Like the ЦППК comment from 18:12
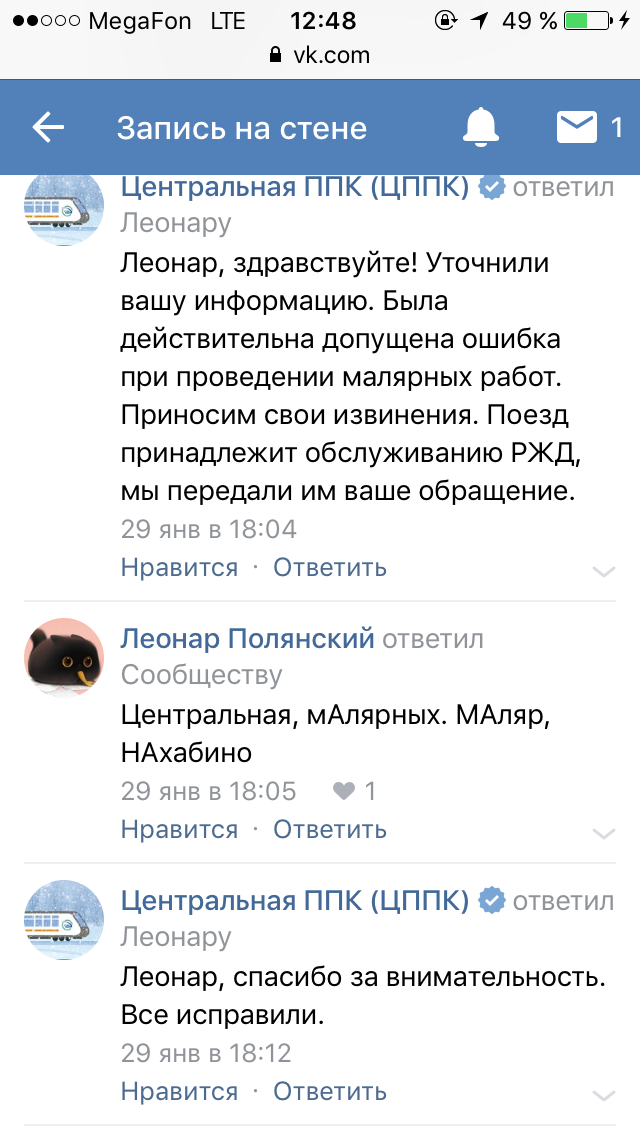Screen dimensions: 640x1136 tap(179, 1091)
